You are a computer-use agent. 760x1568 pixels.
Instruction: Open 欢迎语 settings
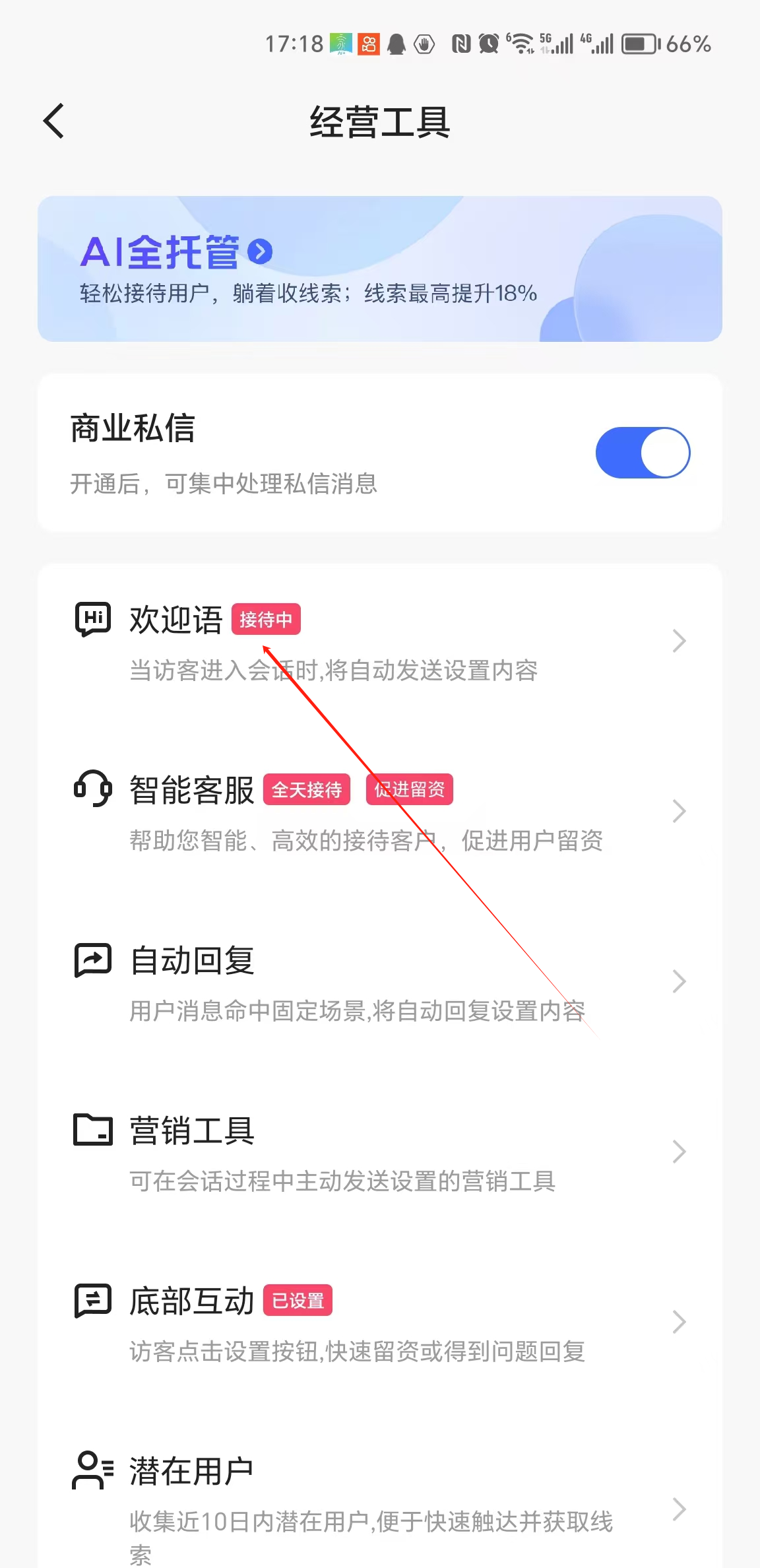379,641
